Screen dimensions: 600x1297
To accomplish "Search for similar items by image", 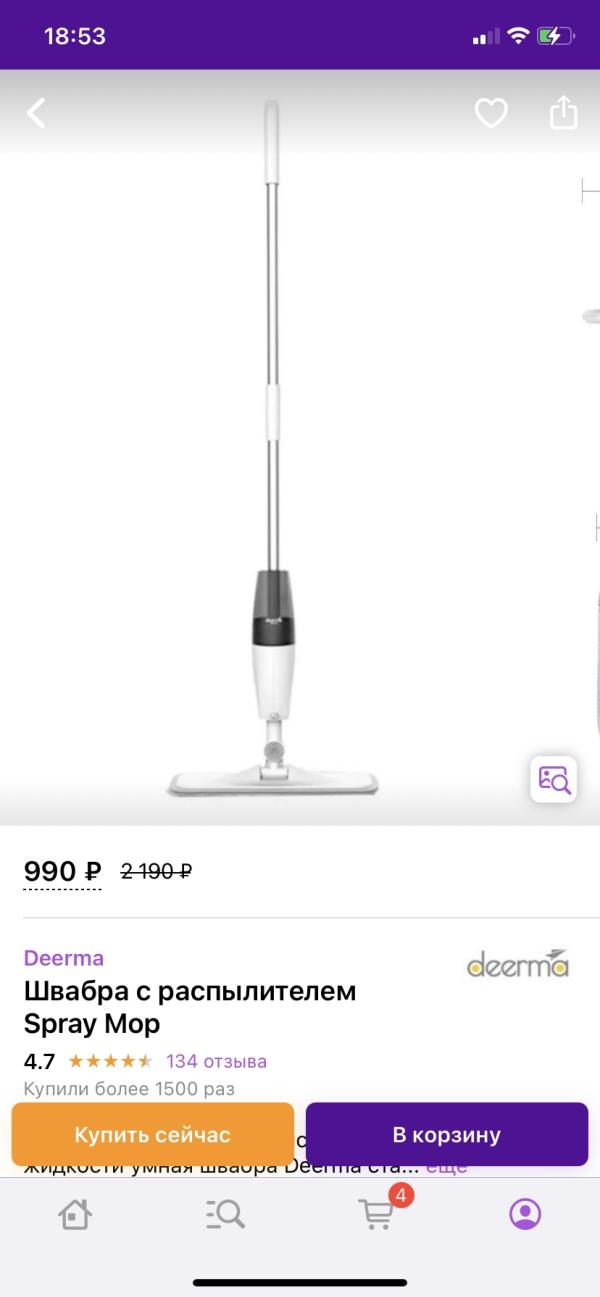I will pos(553,779).
